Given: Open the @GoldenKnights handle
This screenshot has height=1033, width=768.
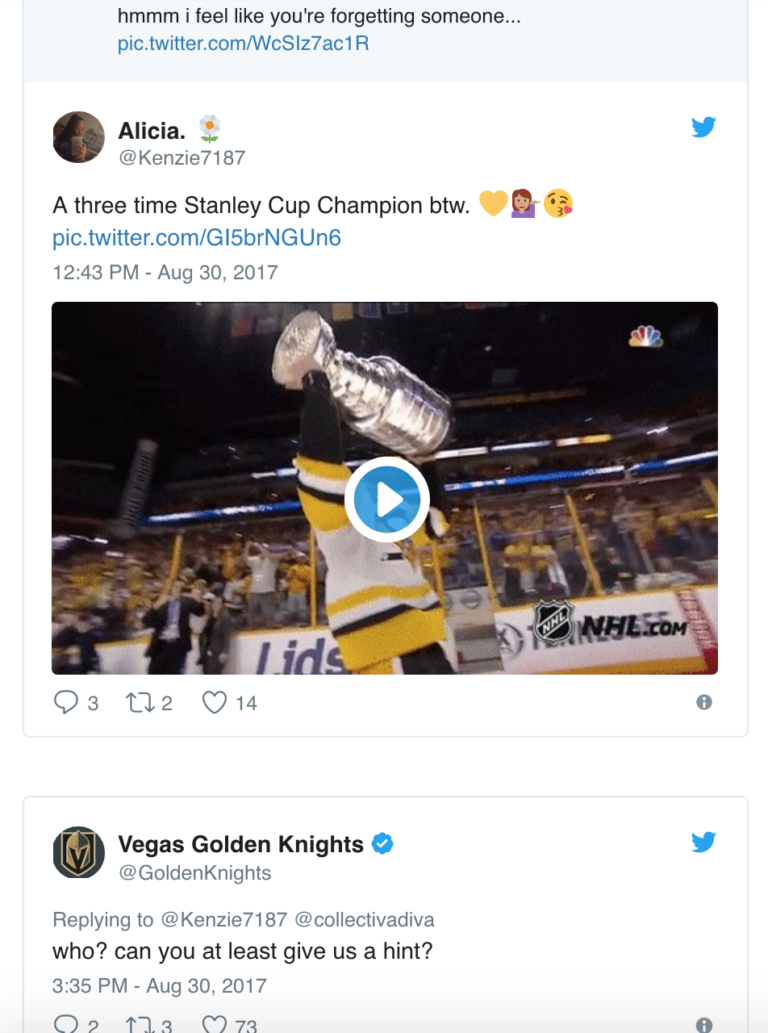Looking at the screenshot, I should pos(194,873).
